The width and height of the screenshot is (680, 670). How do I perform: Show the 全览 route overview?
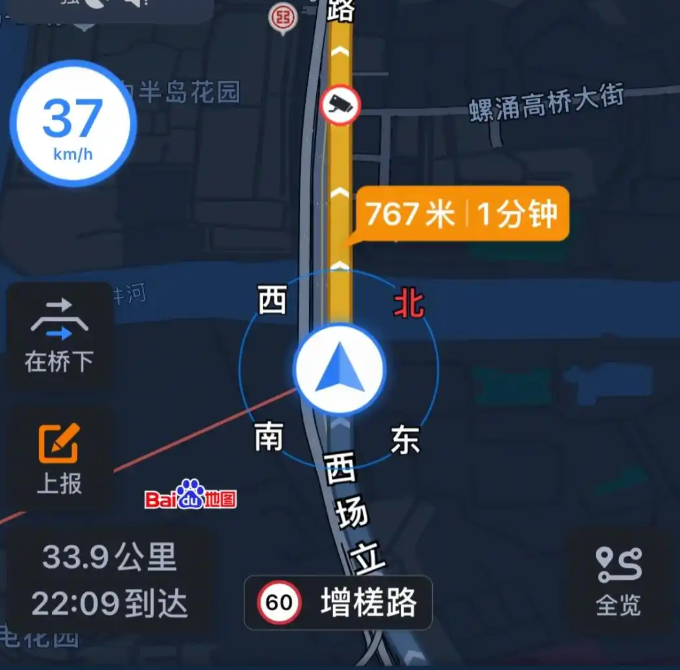(x=618, y=580)
